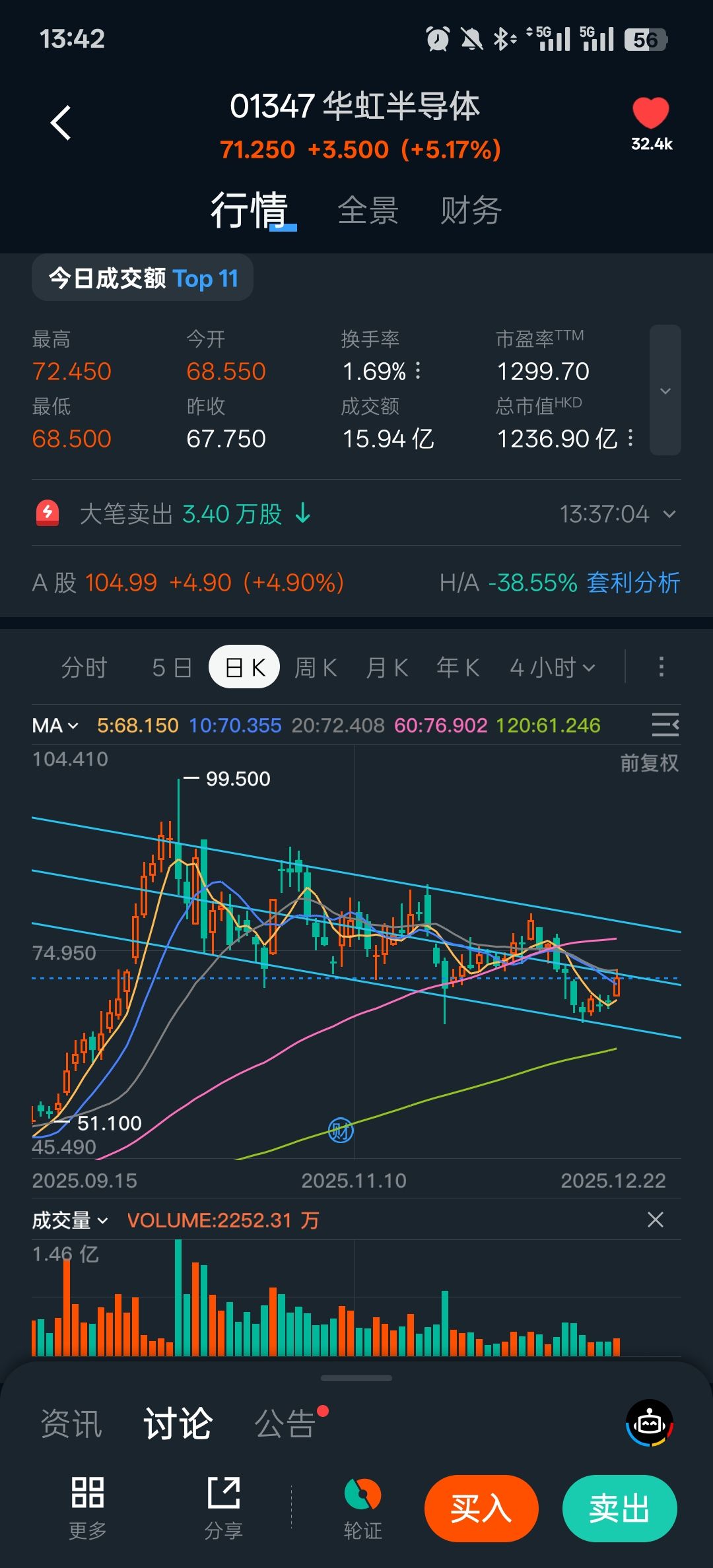
Task: Open chart settings three-dot menu
Action: pyautogui.click(x=661, y=667)
